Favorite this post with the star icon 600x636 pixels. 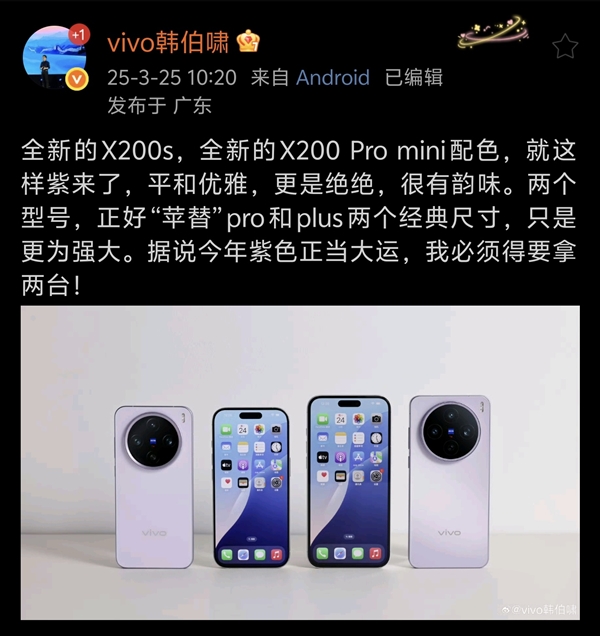point(565,44)
